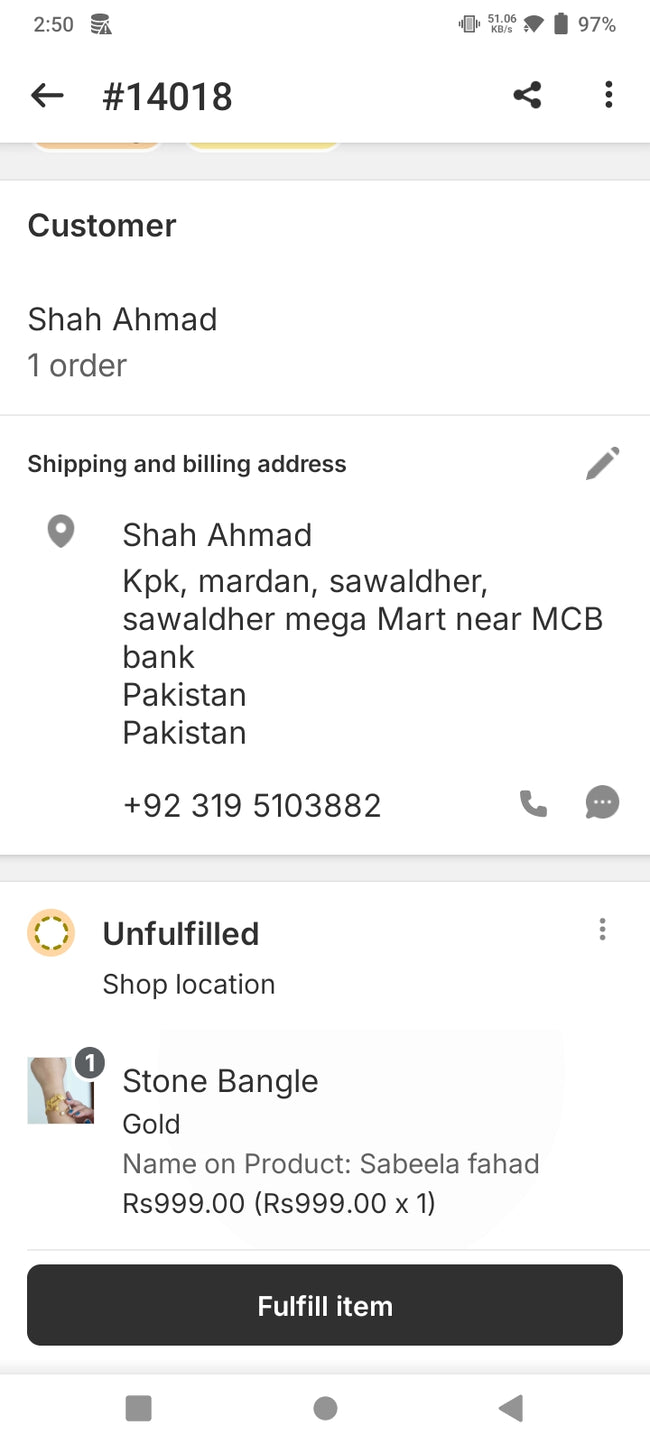
Task: Open the Stone Bangle product item
Action: 220,1081
